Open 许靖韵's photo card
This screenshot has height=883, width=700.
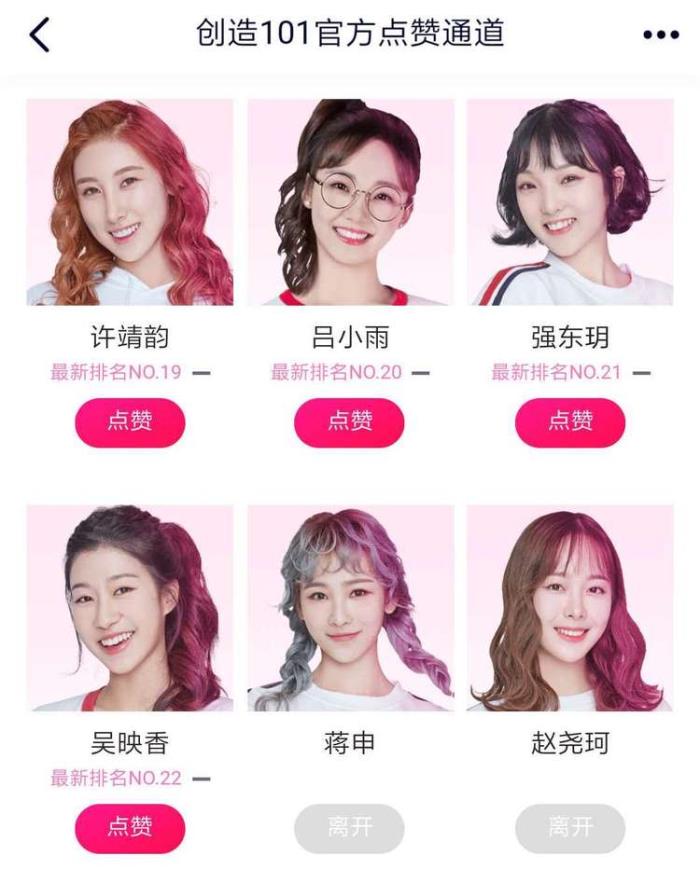pos(130,202)
